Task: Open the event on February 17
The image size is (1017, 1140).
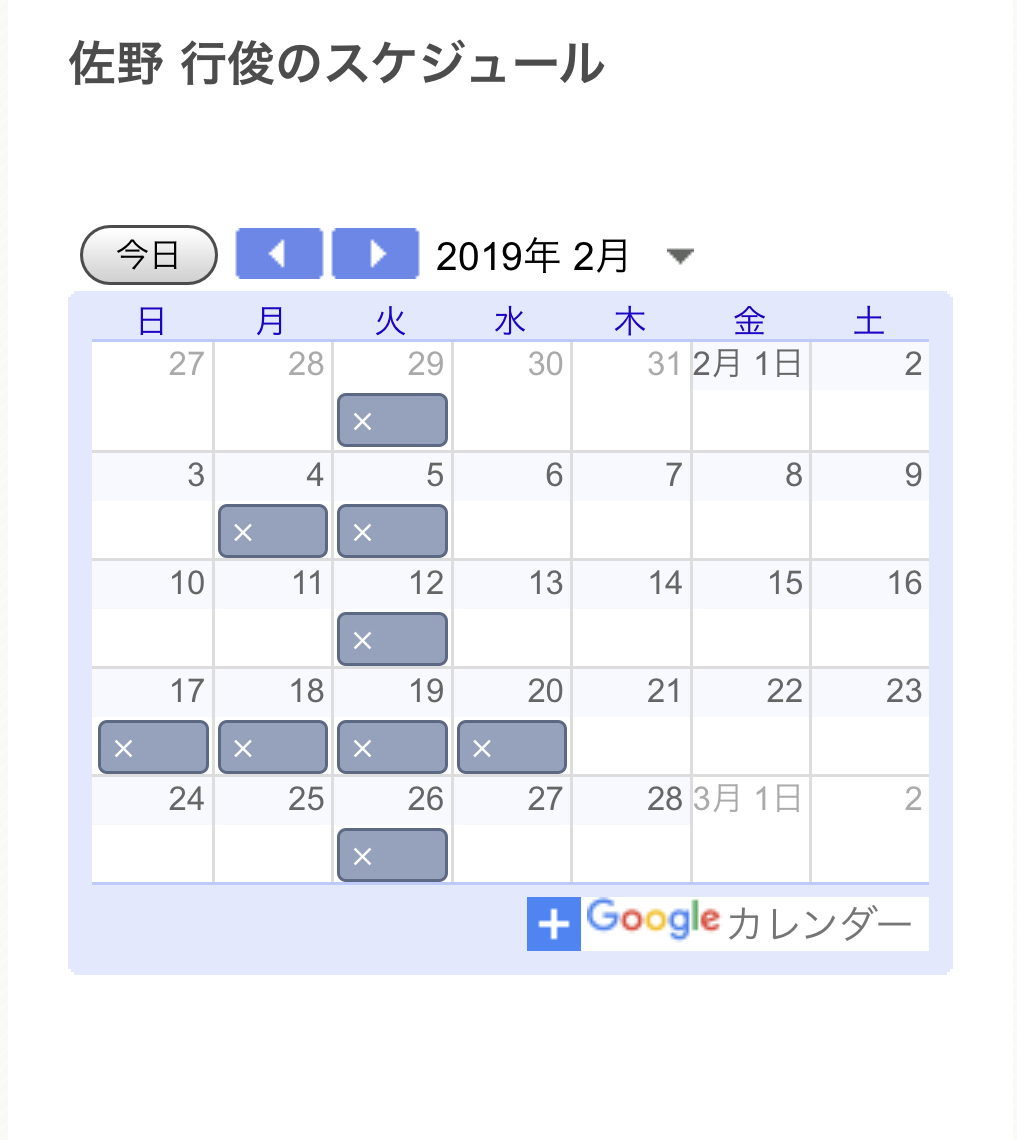Action: pyautogui.click(x=153, y=747)
